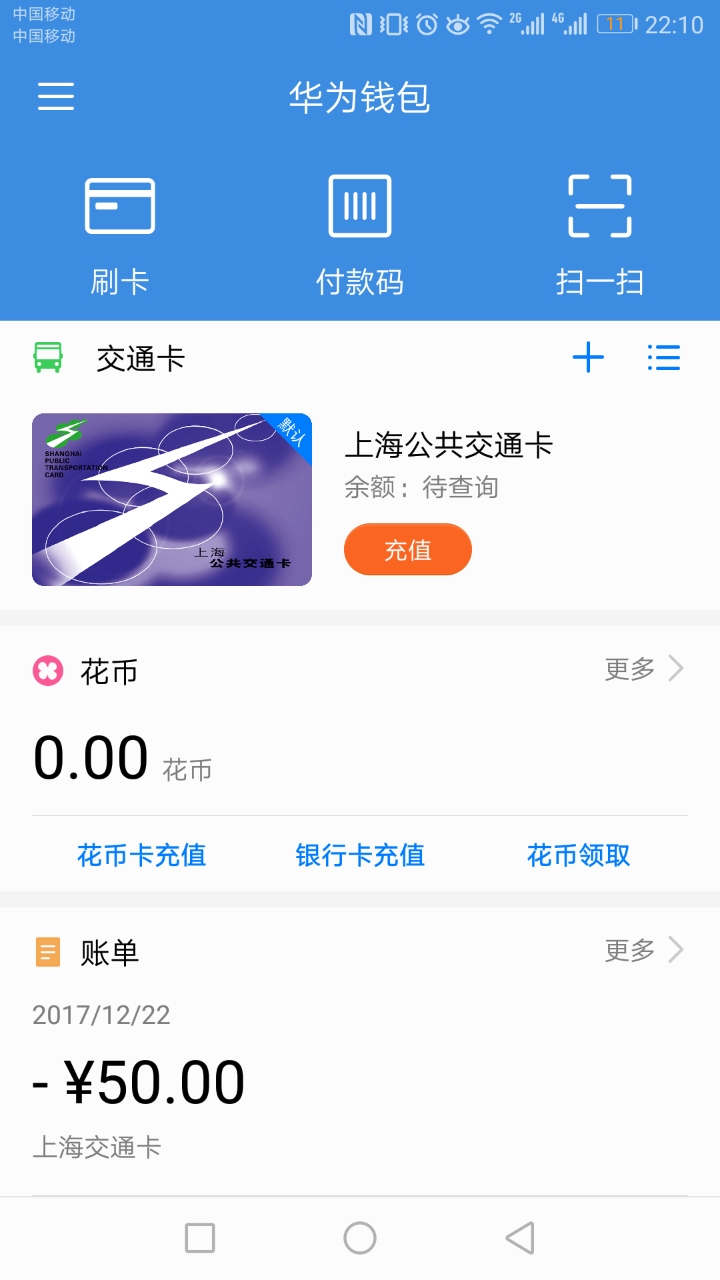Screen dimensions: 720x1280
Task: Open 更多 in the 账单 section
Action: [645, 950]
